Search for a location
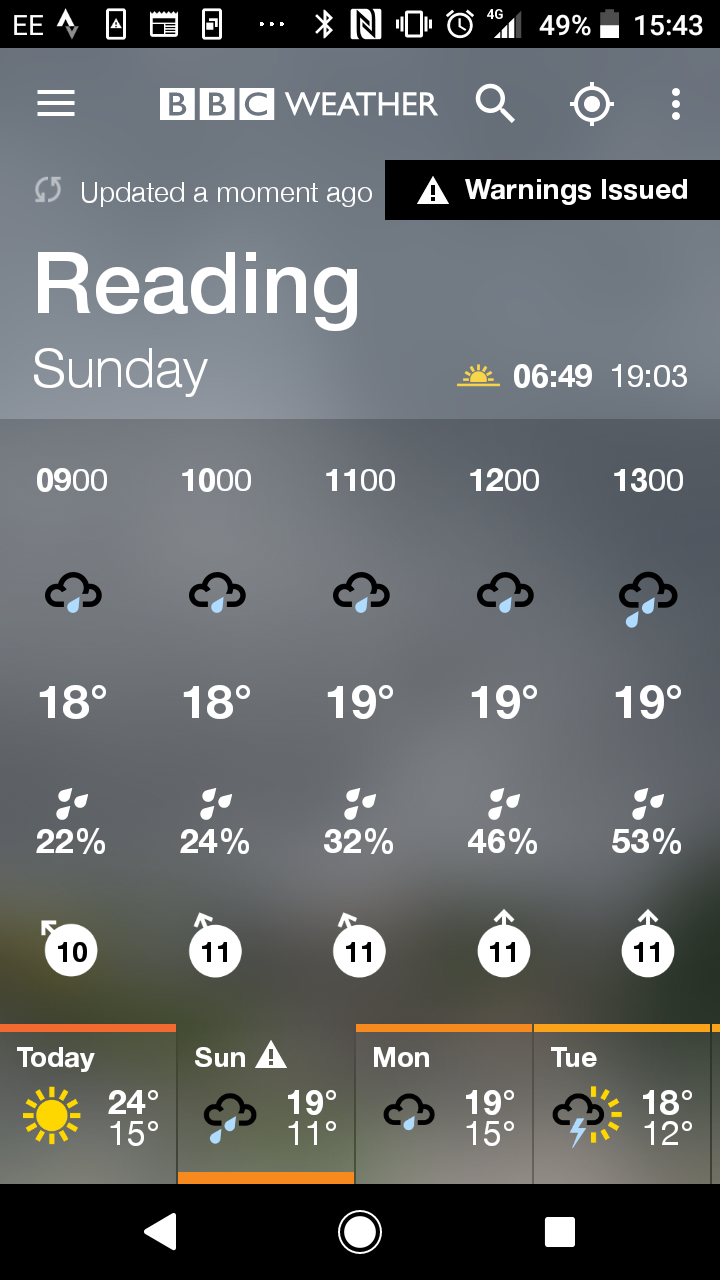This screenshot has height=1280, width=720. 494,103
